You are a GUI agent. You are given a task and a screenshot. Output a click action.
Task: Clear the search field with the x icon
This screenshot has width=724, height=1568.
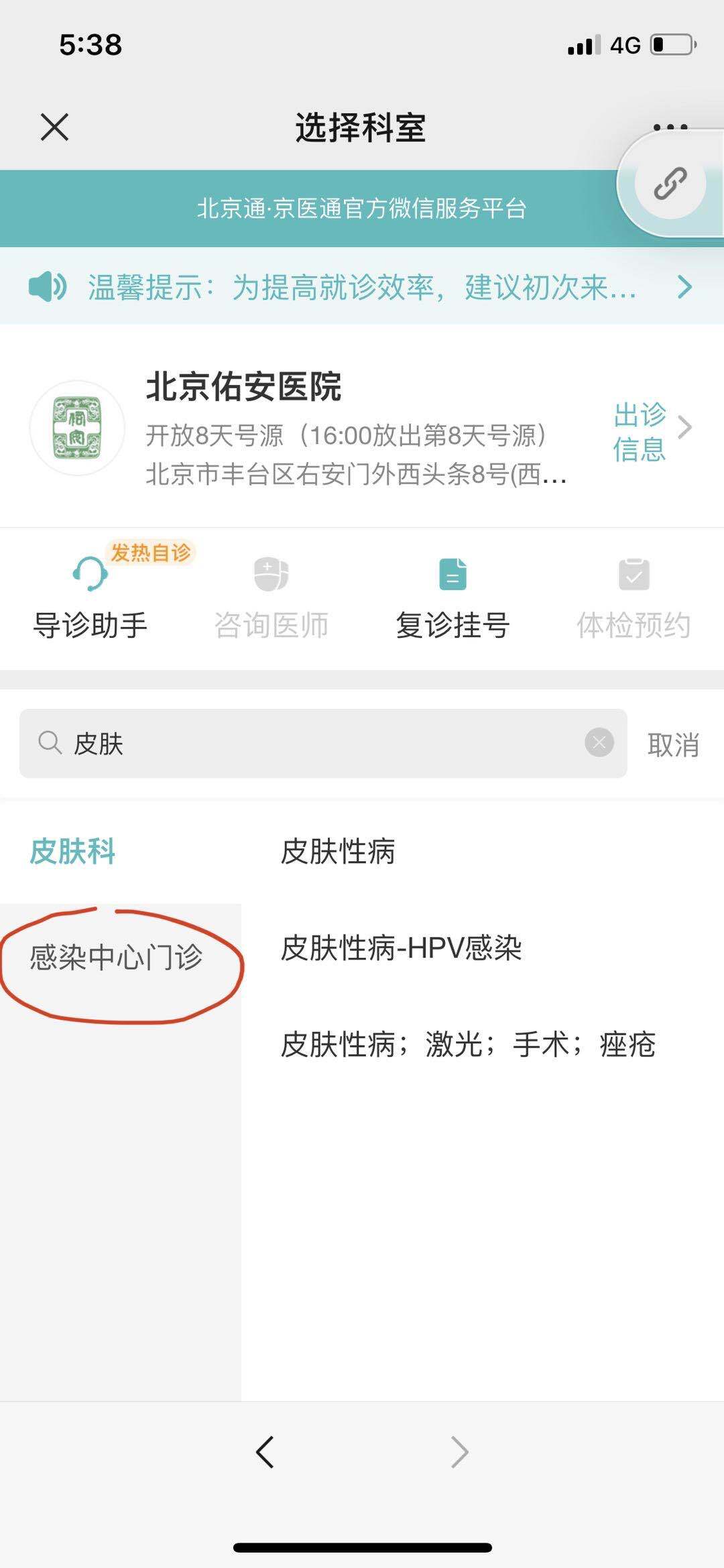click(x=599, y=743)
